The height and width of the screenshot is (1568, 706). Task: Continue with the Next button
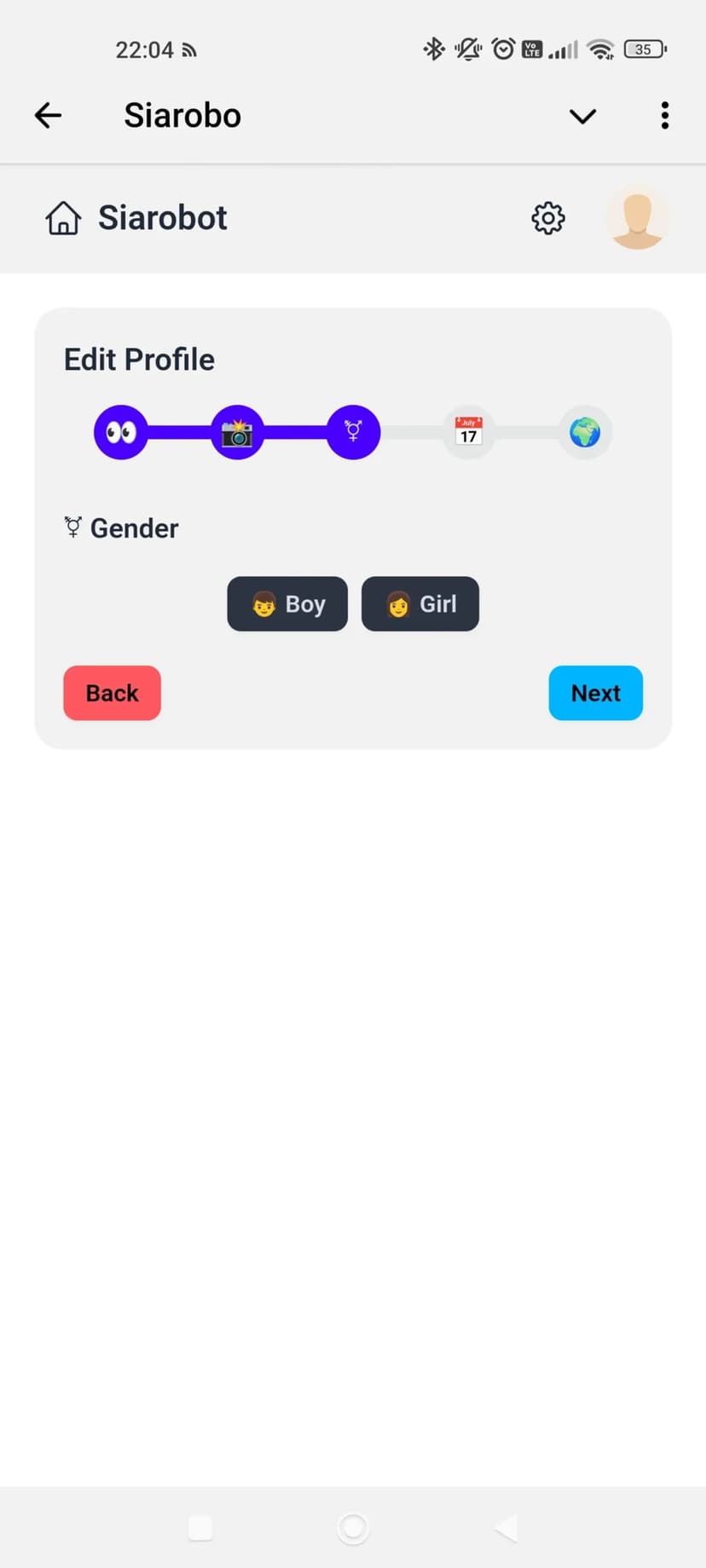click(x=595, y=693)
